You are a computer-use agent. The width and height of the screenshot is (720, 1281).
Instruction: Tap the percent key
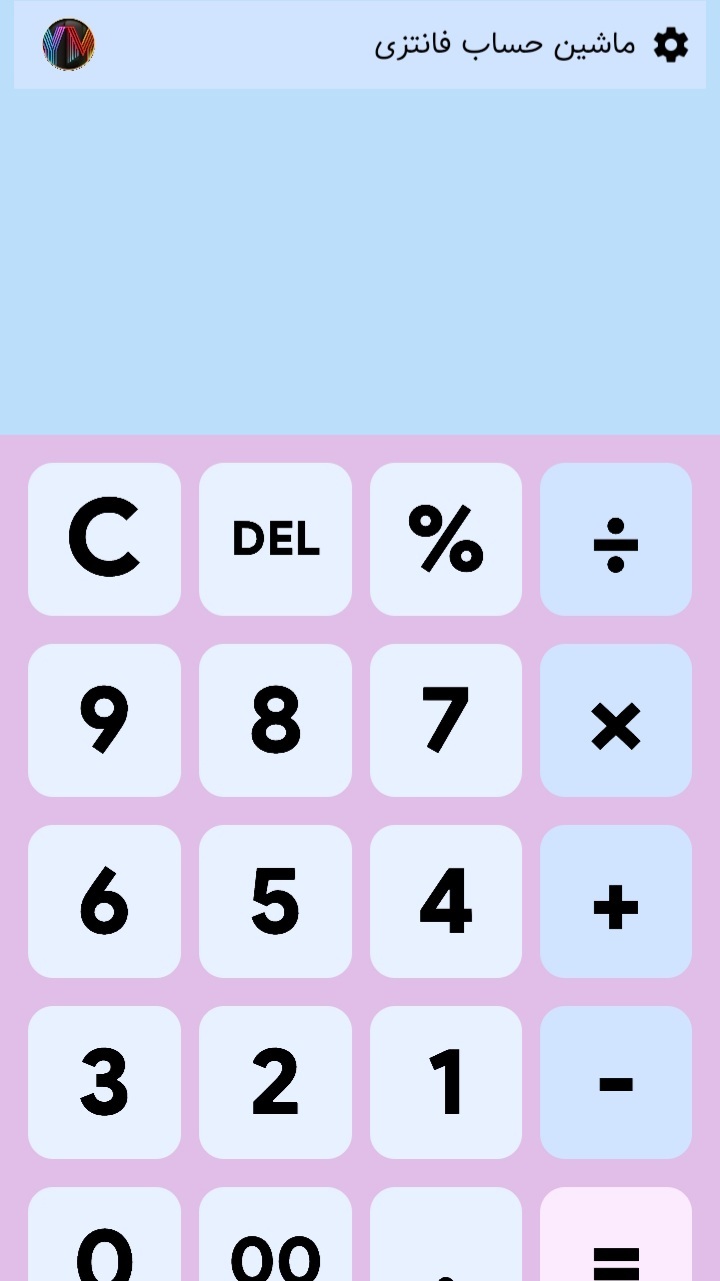point(446,539)
